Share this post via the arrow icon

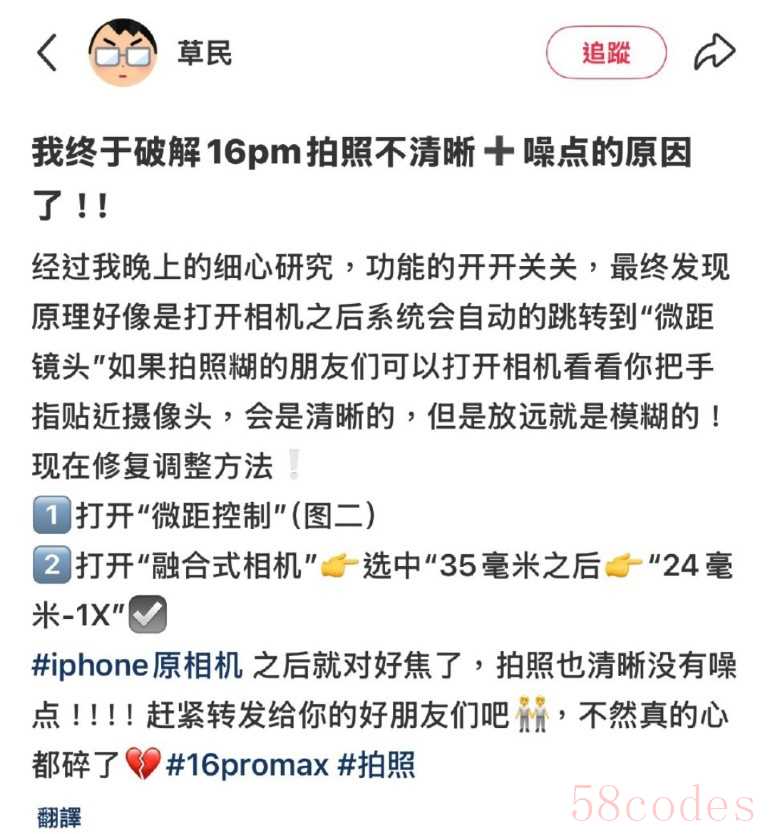(x=714, y=52)
